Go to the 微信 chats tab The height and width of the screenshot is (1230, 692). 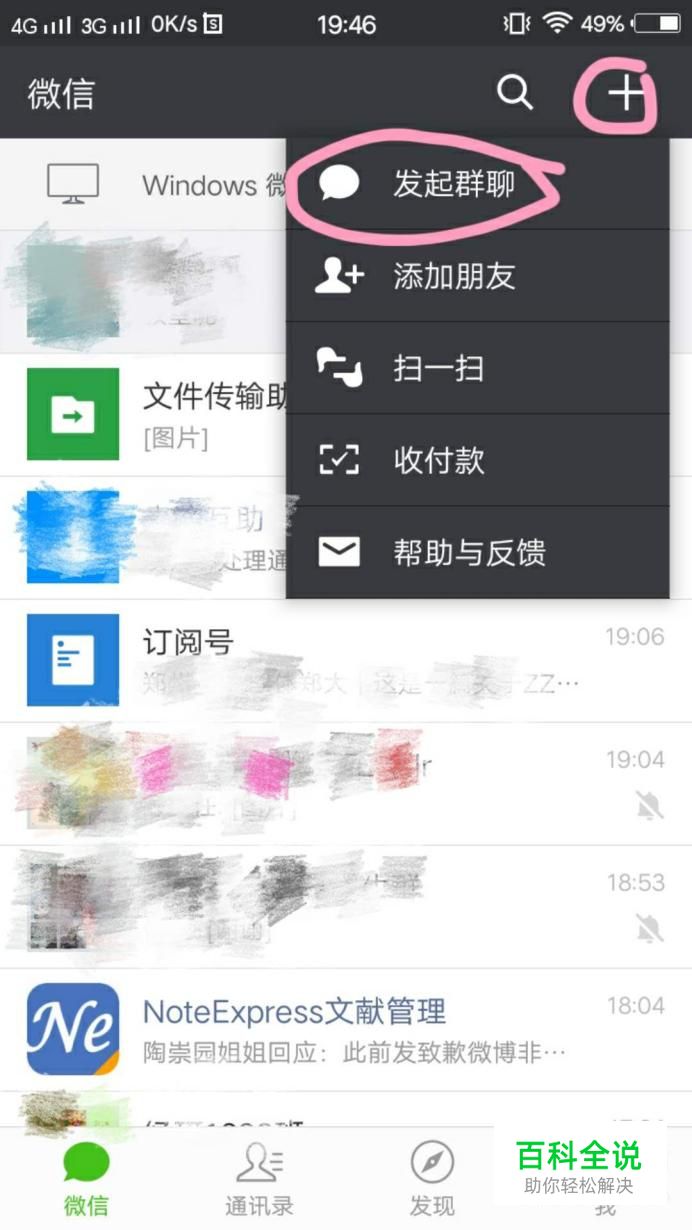click(x=86, y=1180)
